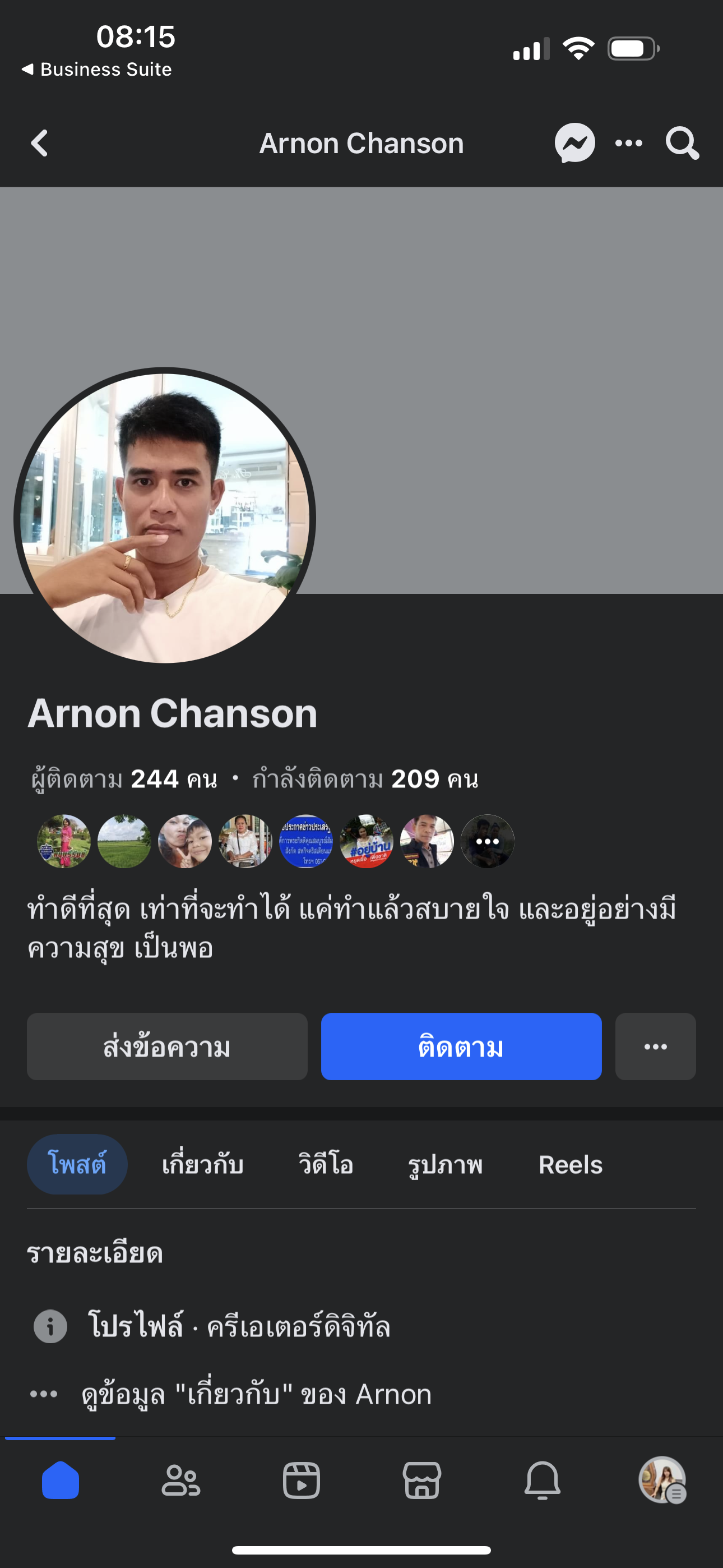This screenshot has width=723, height=1568.
Task: Open the notifications bell
Action: point(543,1480)
